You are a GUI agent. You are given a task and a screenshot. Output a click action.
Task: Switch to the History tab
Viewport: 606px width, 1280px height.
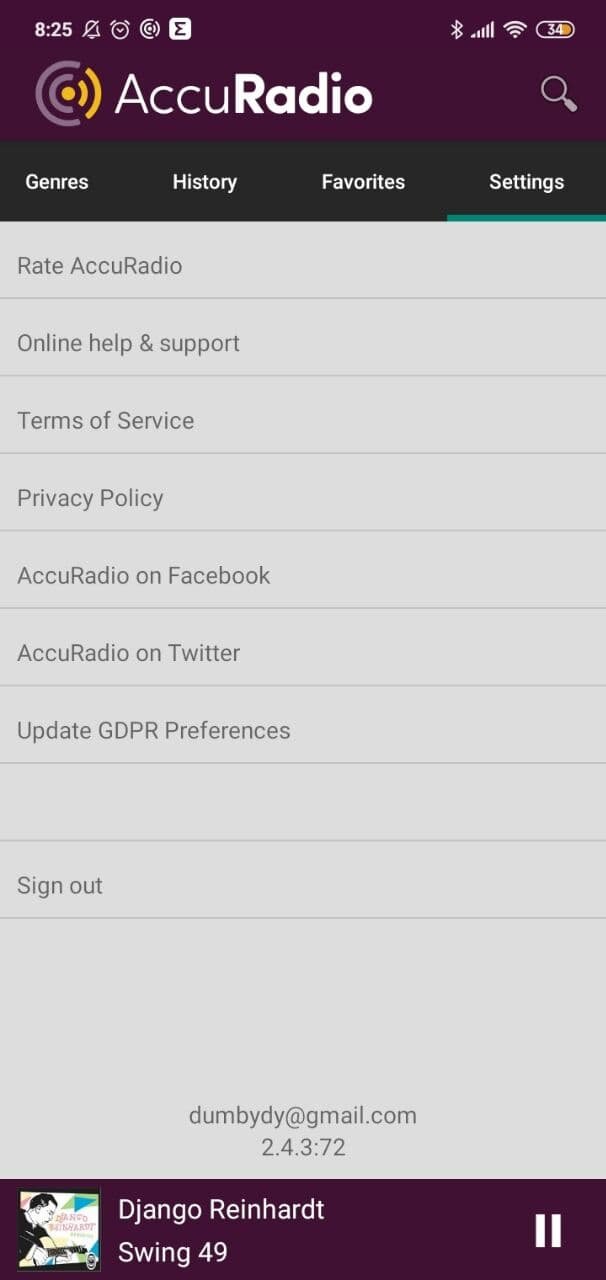pos(204,182)
